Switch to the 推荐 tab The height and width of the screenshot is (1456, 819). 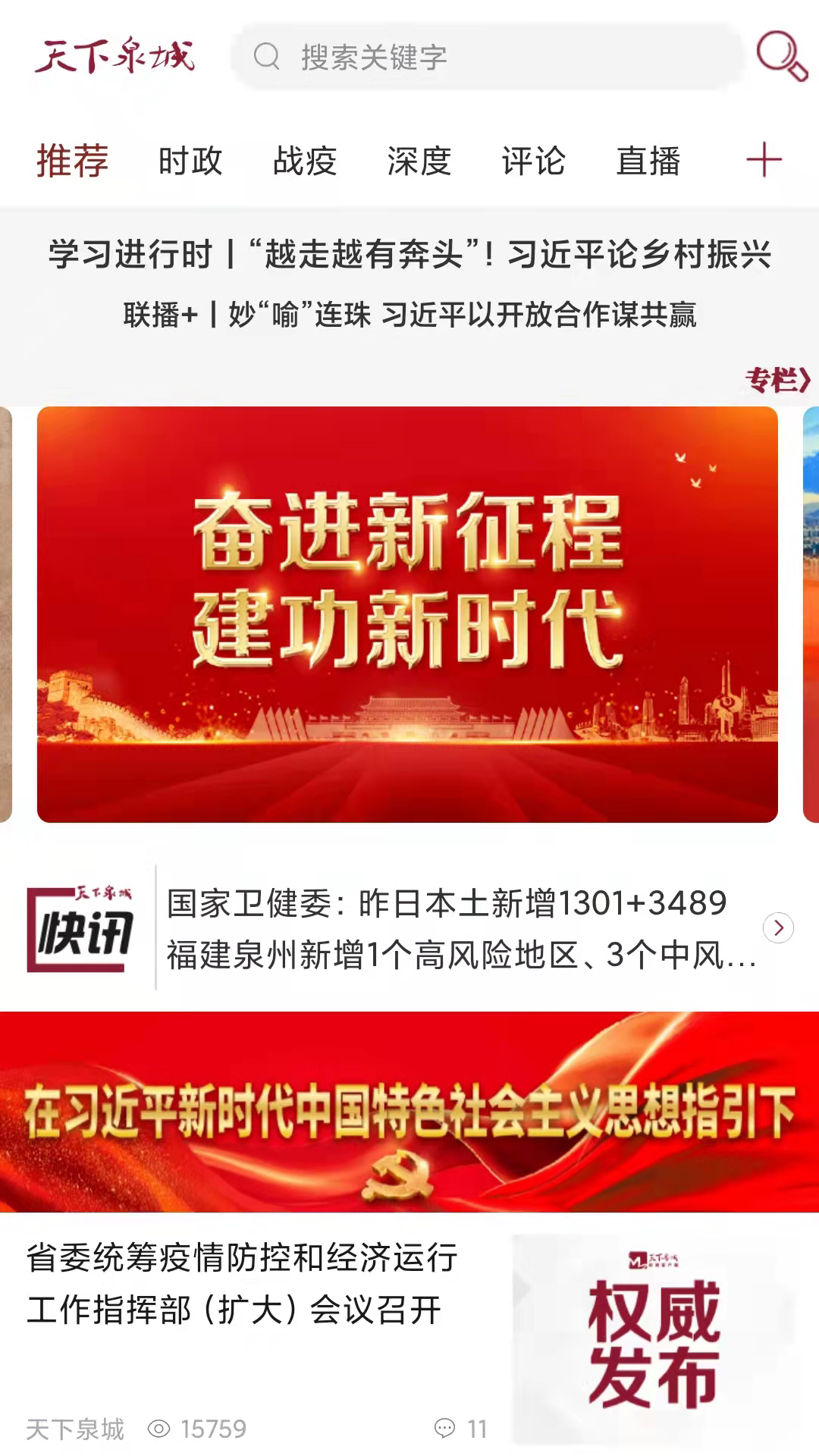(x=73, y=161)
